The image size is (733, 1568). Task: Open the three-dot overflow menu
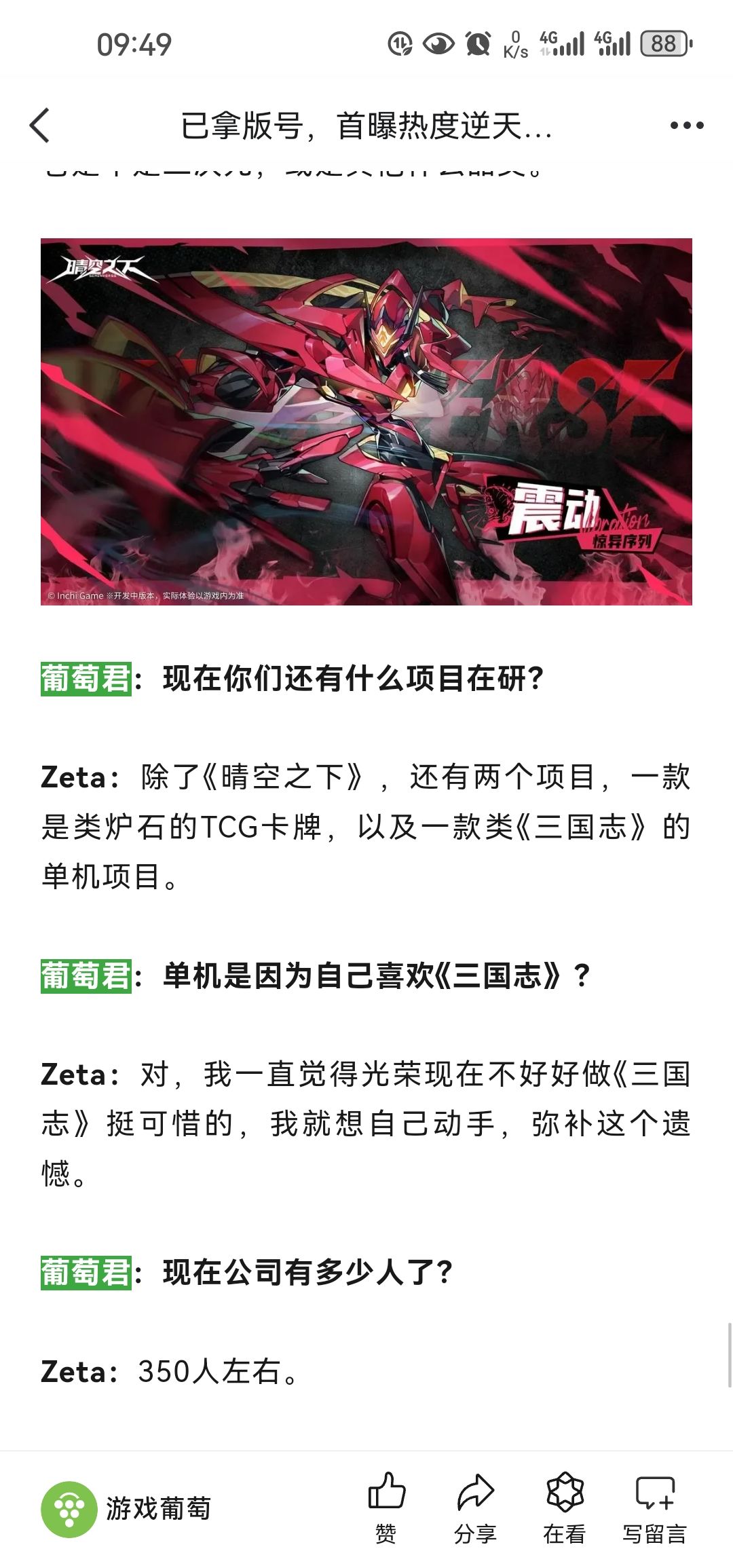[687, 126]
